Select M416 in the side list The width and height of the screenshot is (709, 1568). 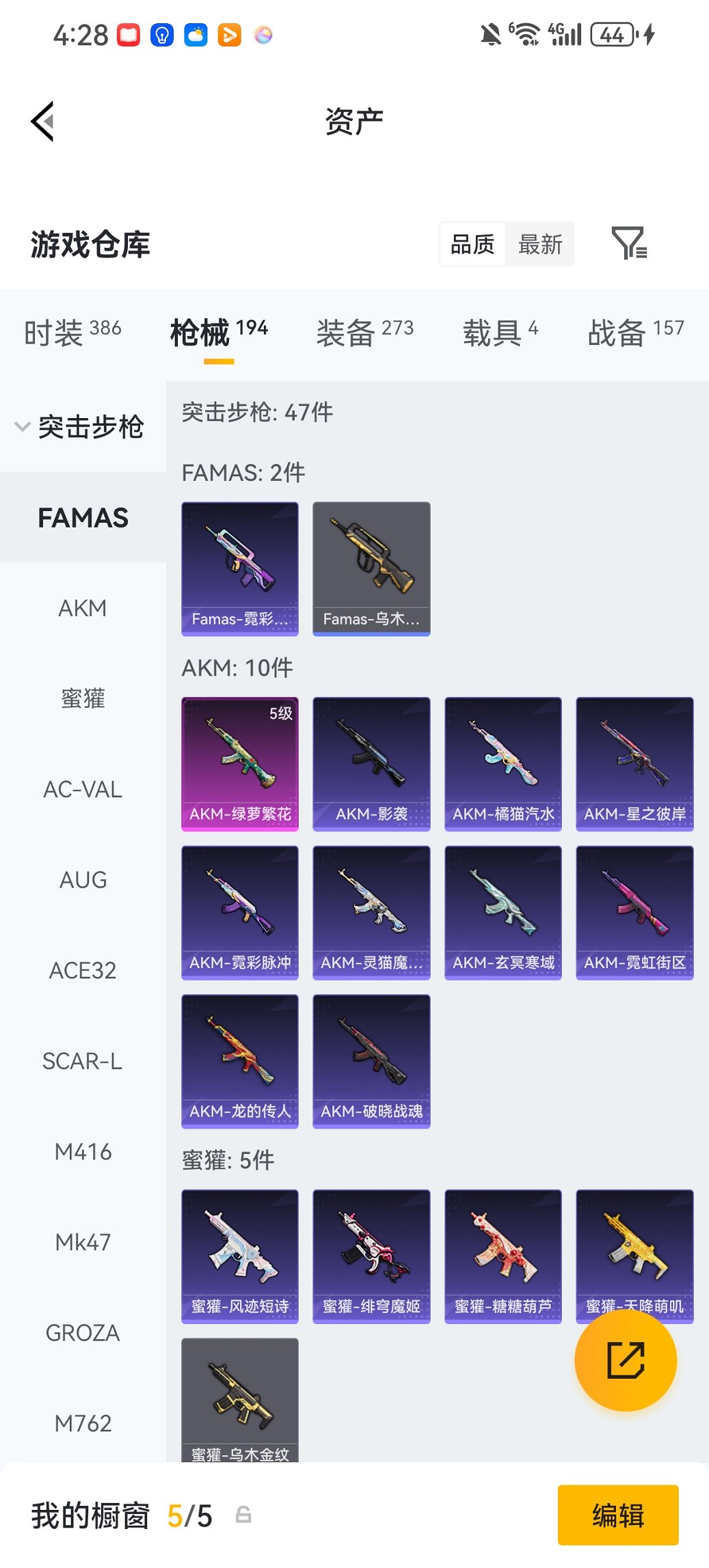point(83,1152)
